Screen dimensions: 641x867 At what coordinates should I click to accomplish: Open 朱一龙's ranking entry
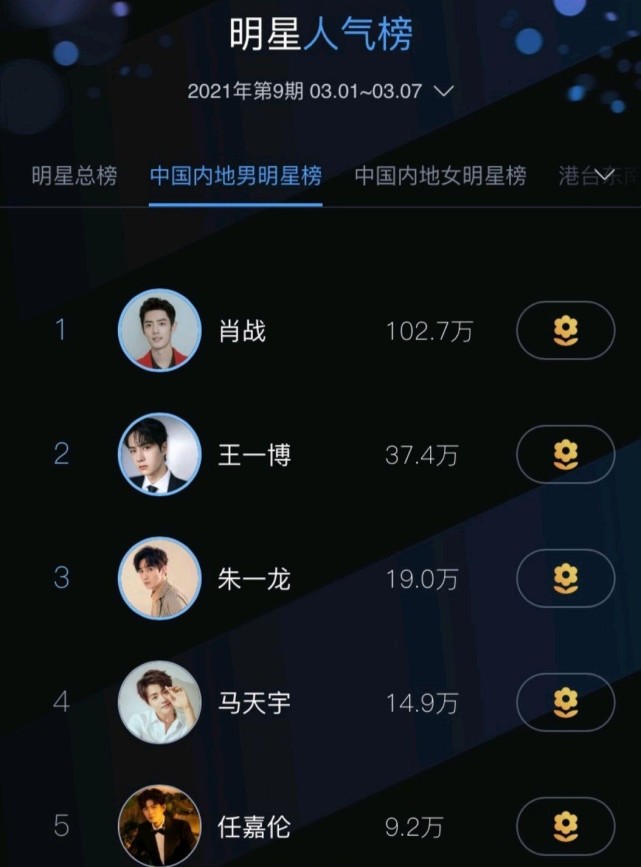point(254,578)
